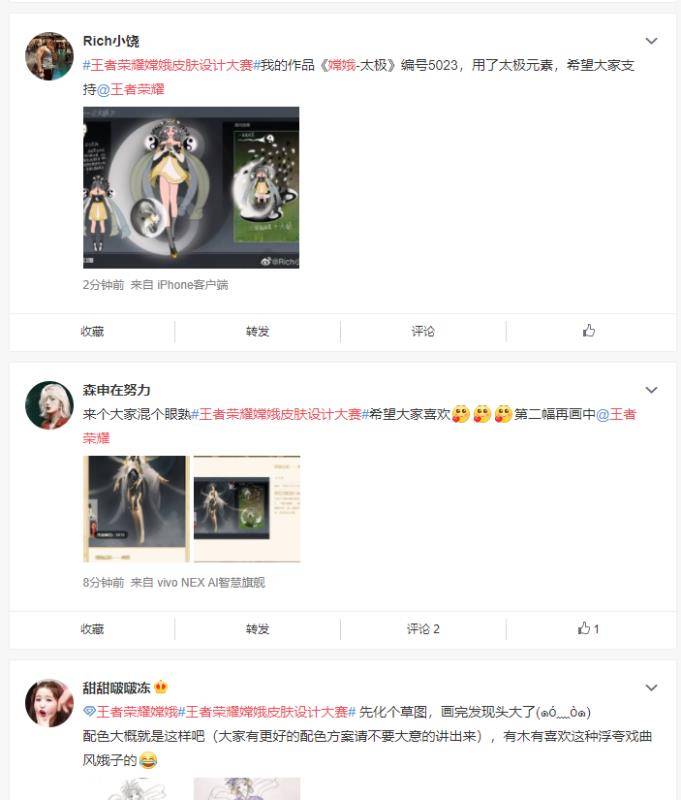Repost 森申在努力's post with 转发
This screenshot has width=681, height=800.
(x=257, y=629)
